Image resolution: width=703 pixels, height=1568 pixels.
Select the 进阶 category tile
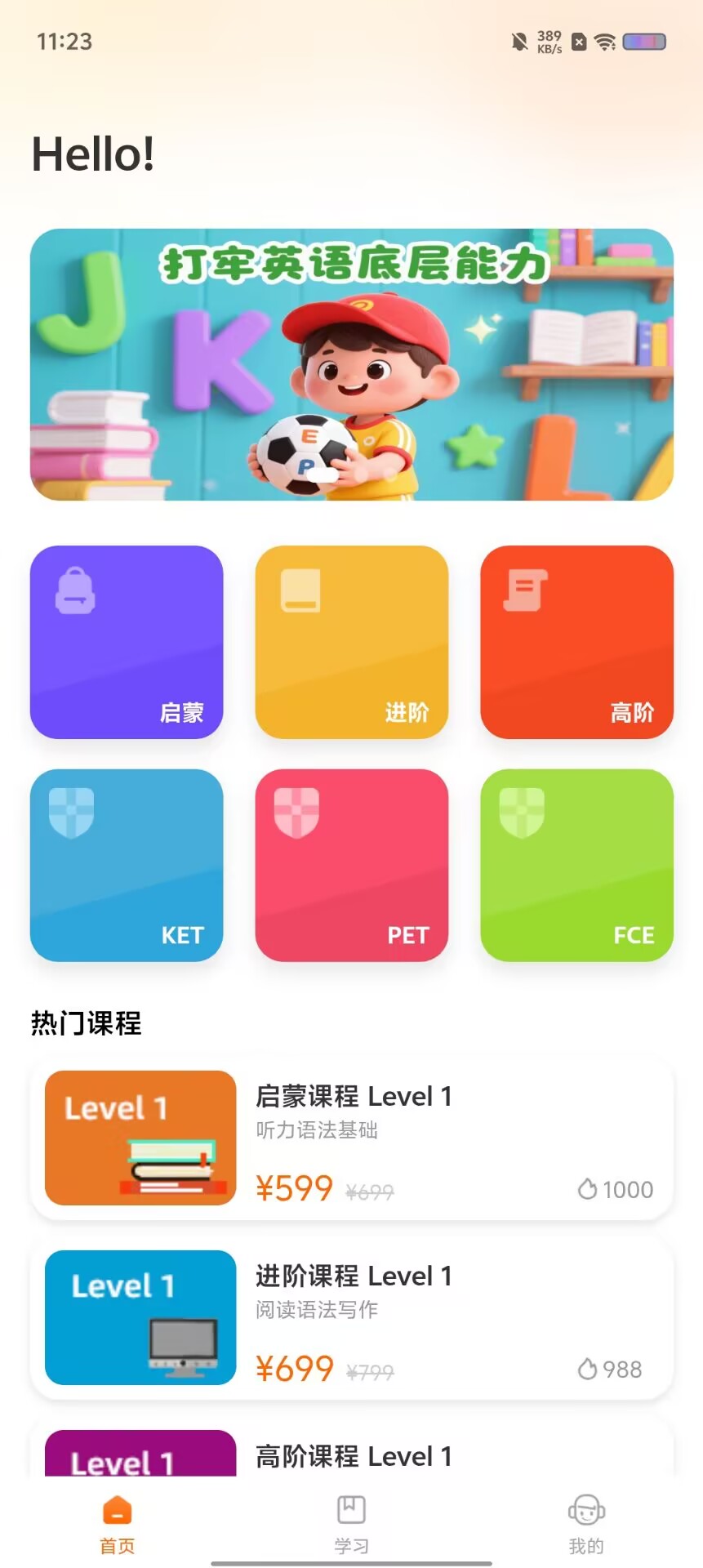tap(352, 642)
